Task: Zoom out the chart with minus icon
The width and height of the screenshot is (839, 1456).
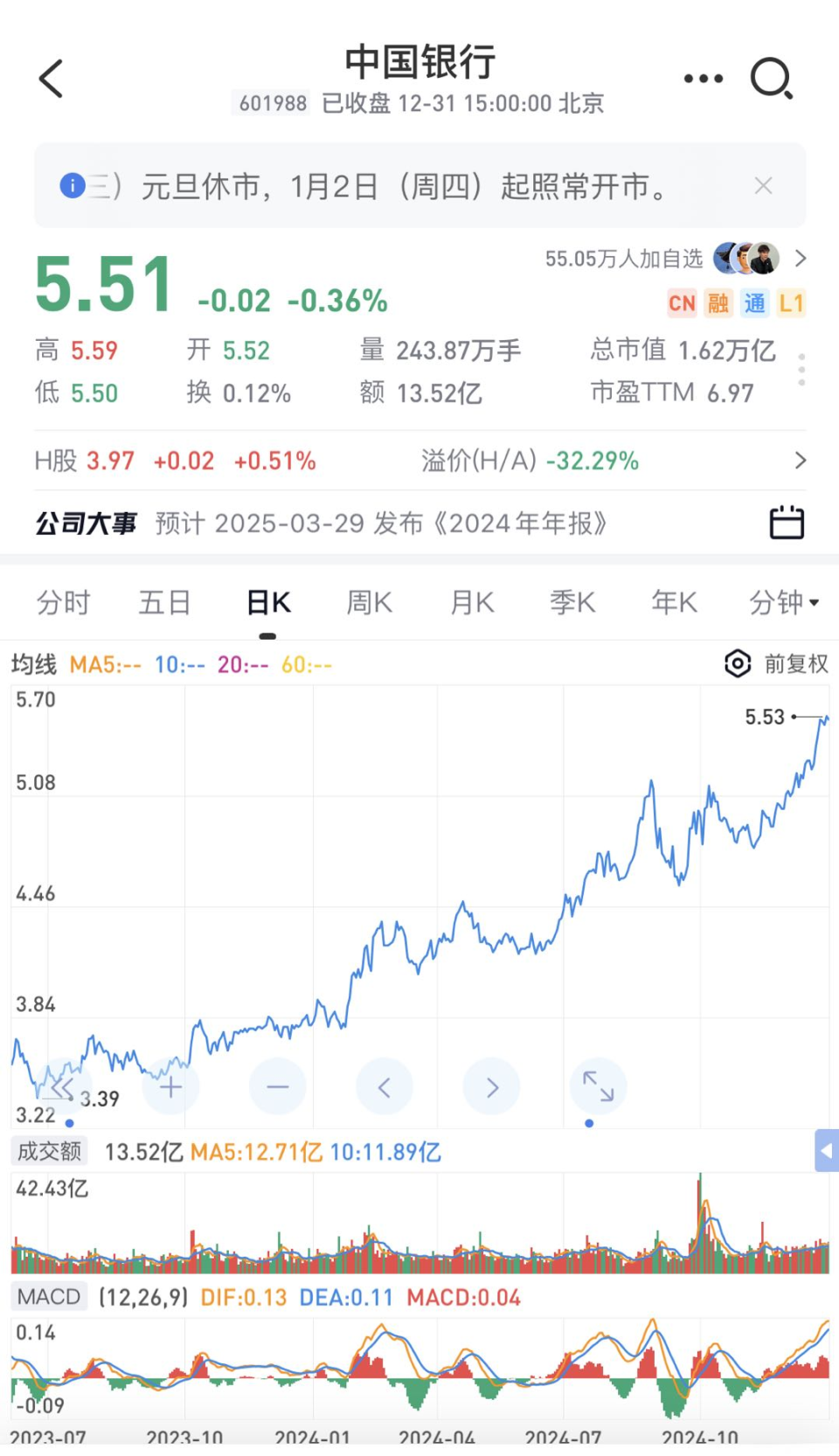Action: point(277,1086)
